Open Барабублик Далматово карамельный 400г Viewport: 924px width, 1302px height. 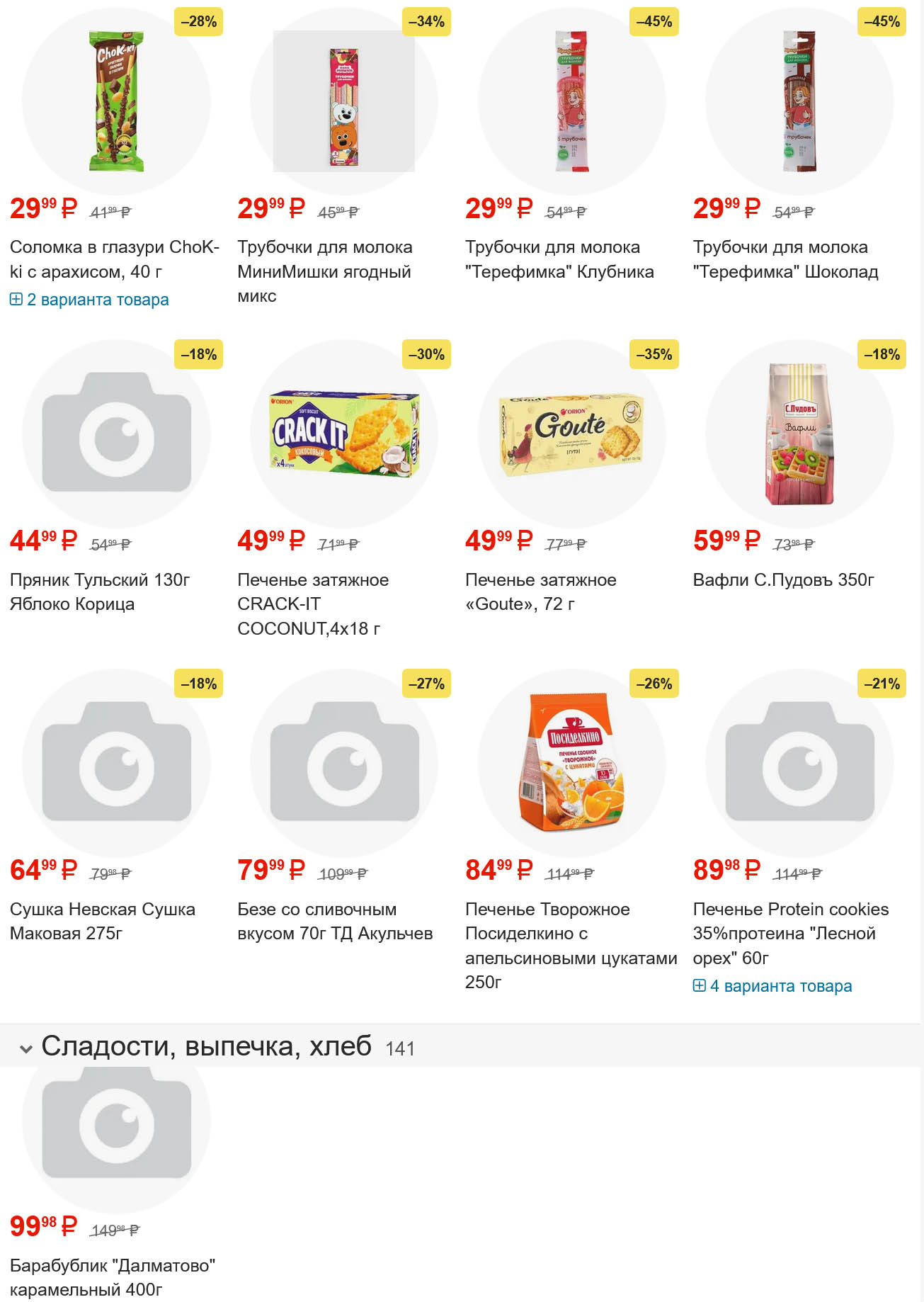(x=112, y=1276)
